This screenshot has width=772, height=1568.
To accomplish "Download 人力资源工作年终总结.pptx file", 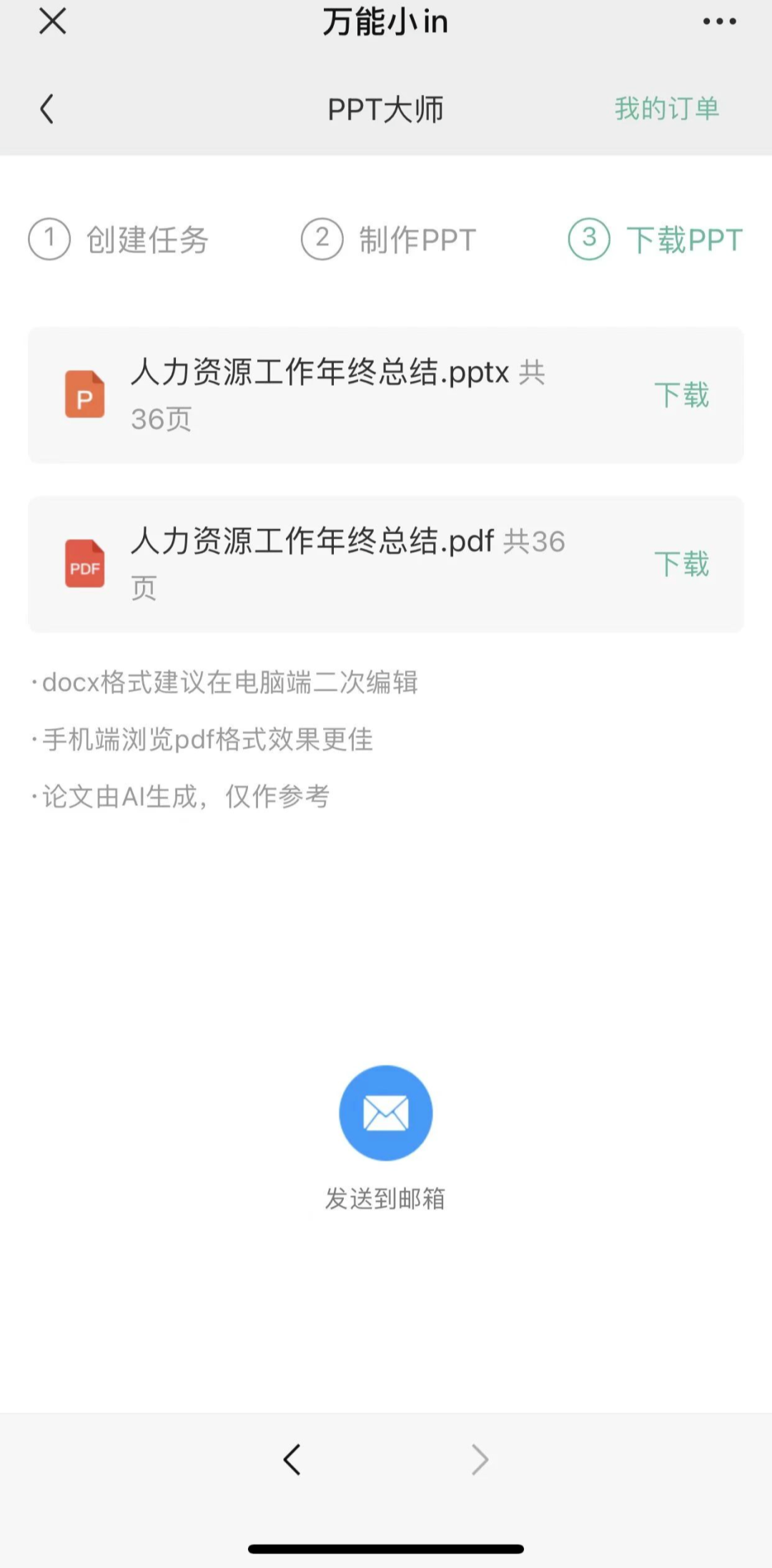I will click(x=682, y=395).
